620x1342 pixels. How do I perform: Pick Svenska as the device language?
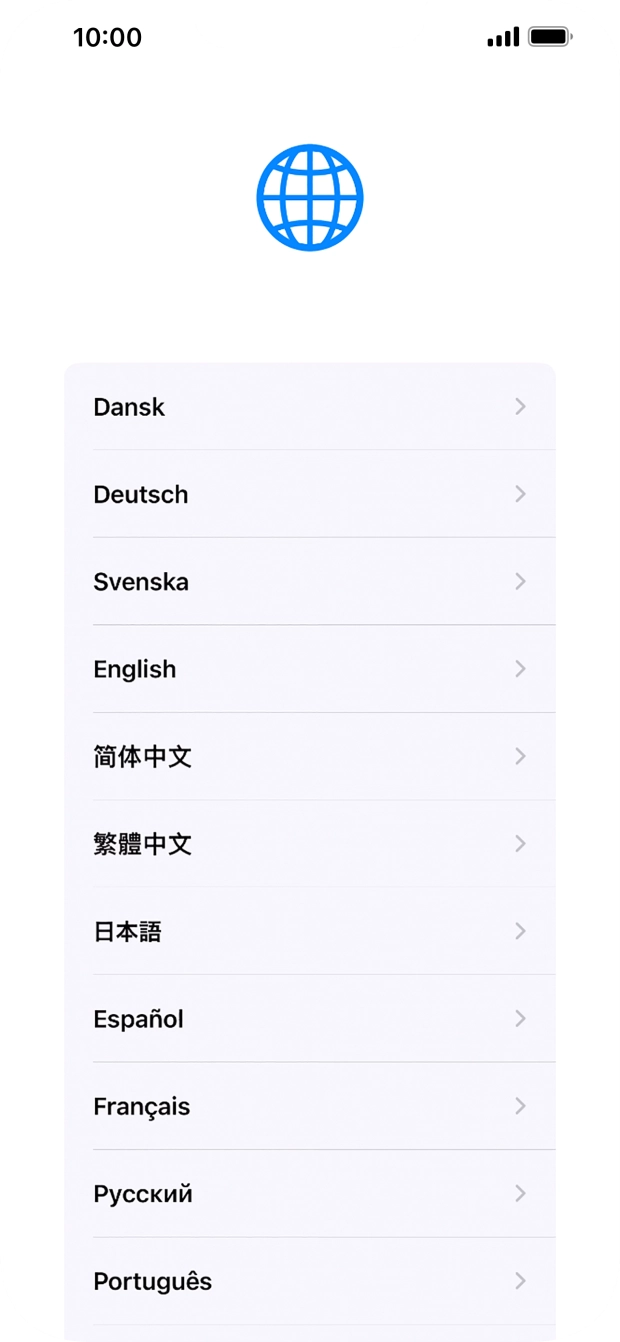309,581
